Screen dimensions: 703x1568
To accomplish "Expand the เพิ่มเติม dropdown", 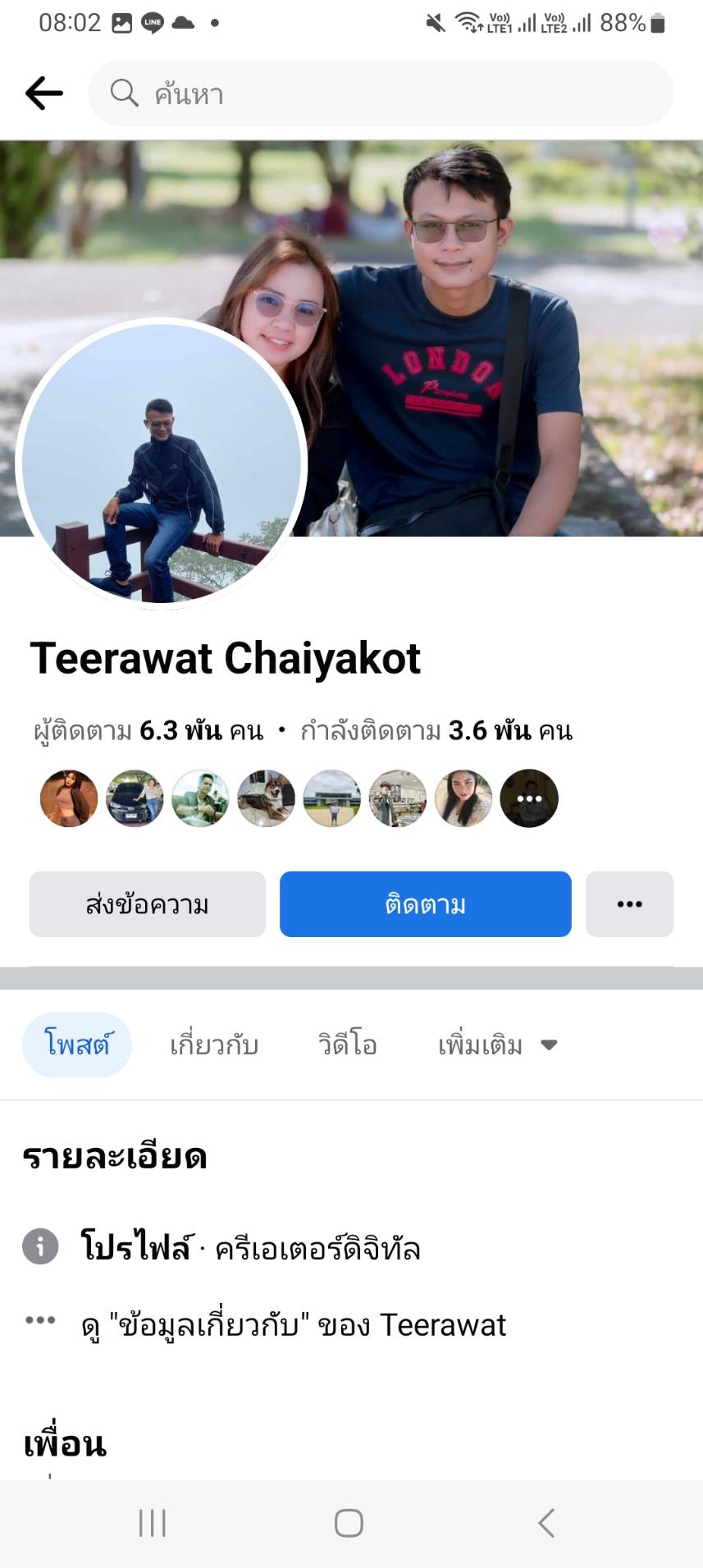I will (497, 1045).
